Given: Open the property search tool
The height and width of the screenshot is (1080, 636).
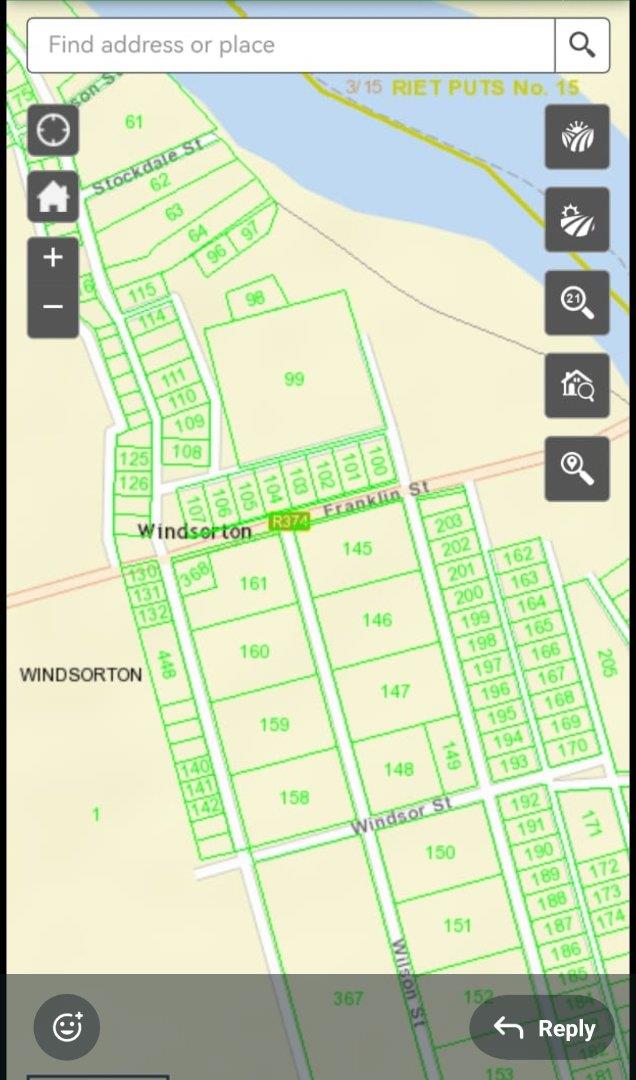Looking at the screenshot, I should click(577, 385).
